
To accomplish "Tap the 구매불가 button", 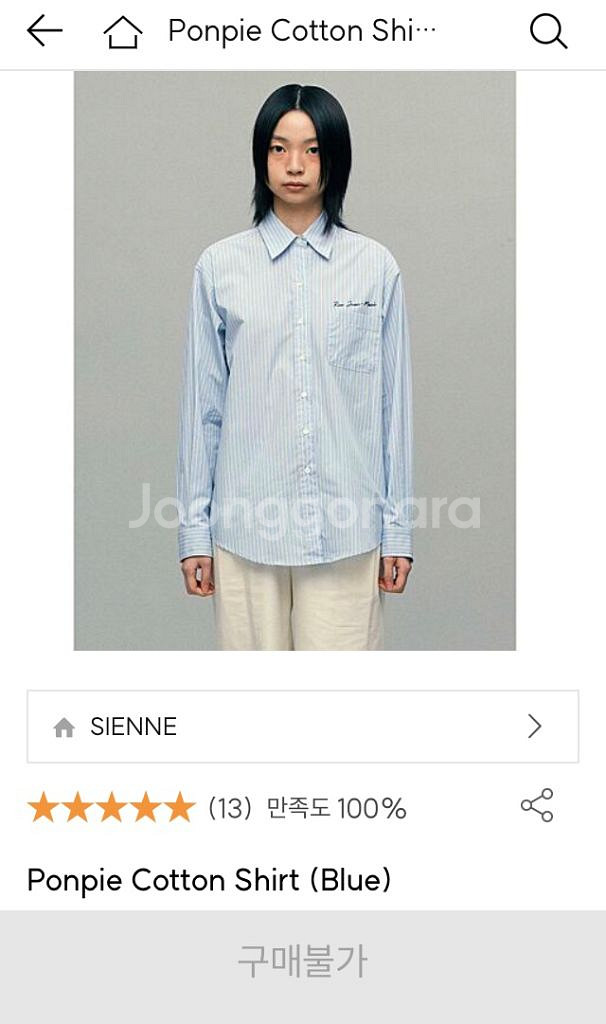I will pyautogui.click(x=302, y=962).
